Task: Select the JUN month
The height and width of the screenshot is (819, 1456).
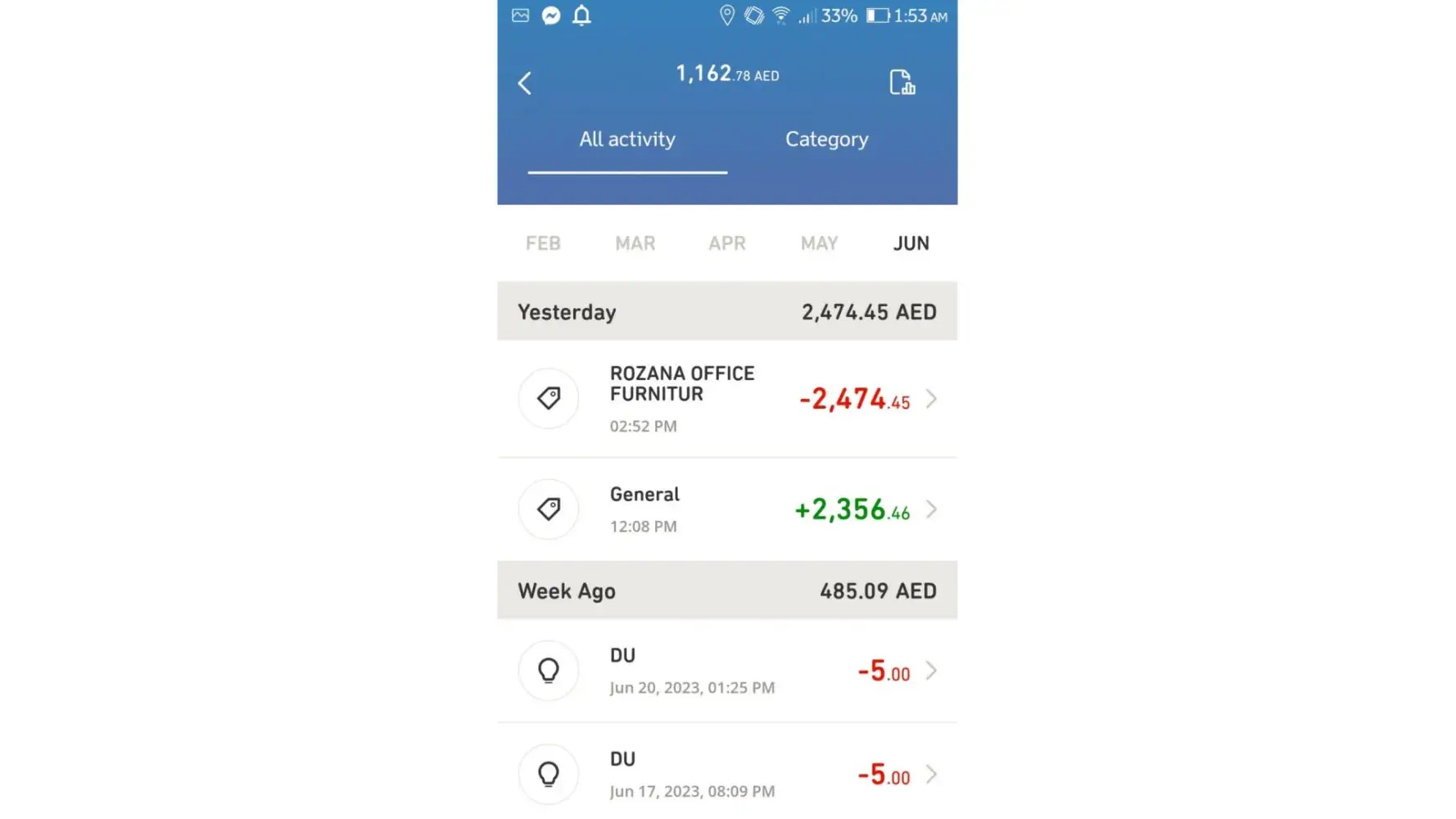Action: pos(911,243)
